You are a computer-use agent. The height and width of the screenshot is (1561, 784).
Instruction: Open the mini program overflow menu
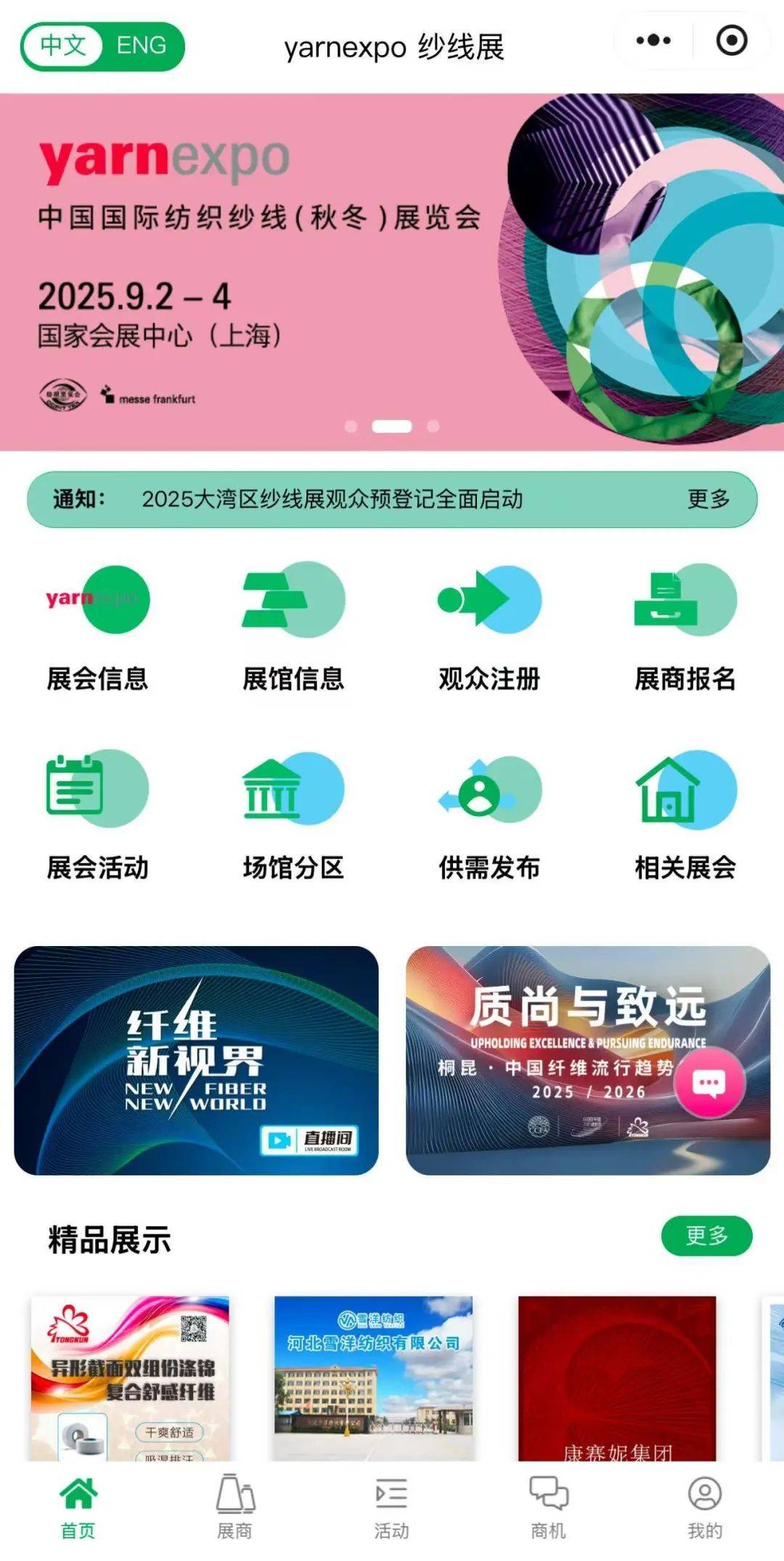click(653, 41)
